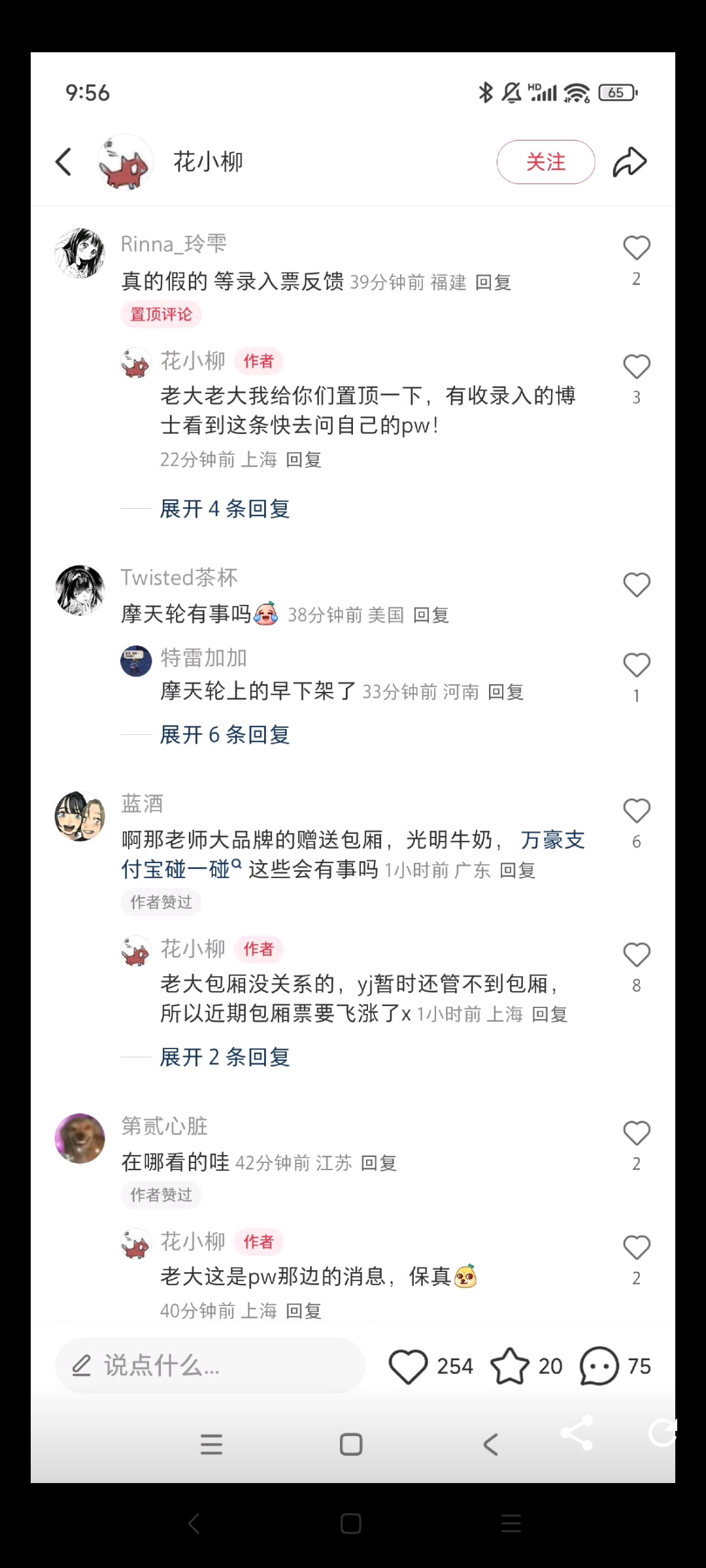Open Twisted茶杯's profile avatar

click(80, 590)
